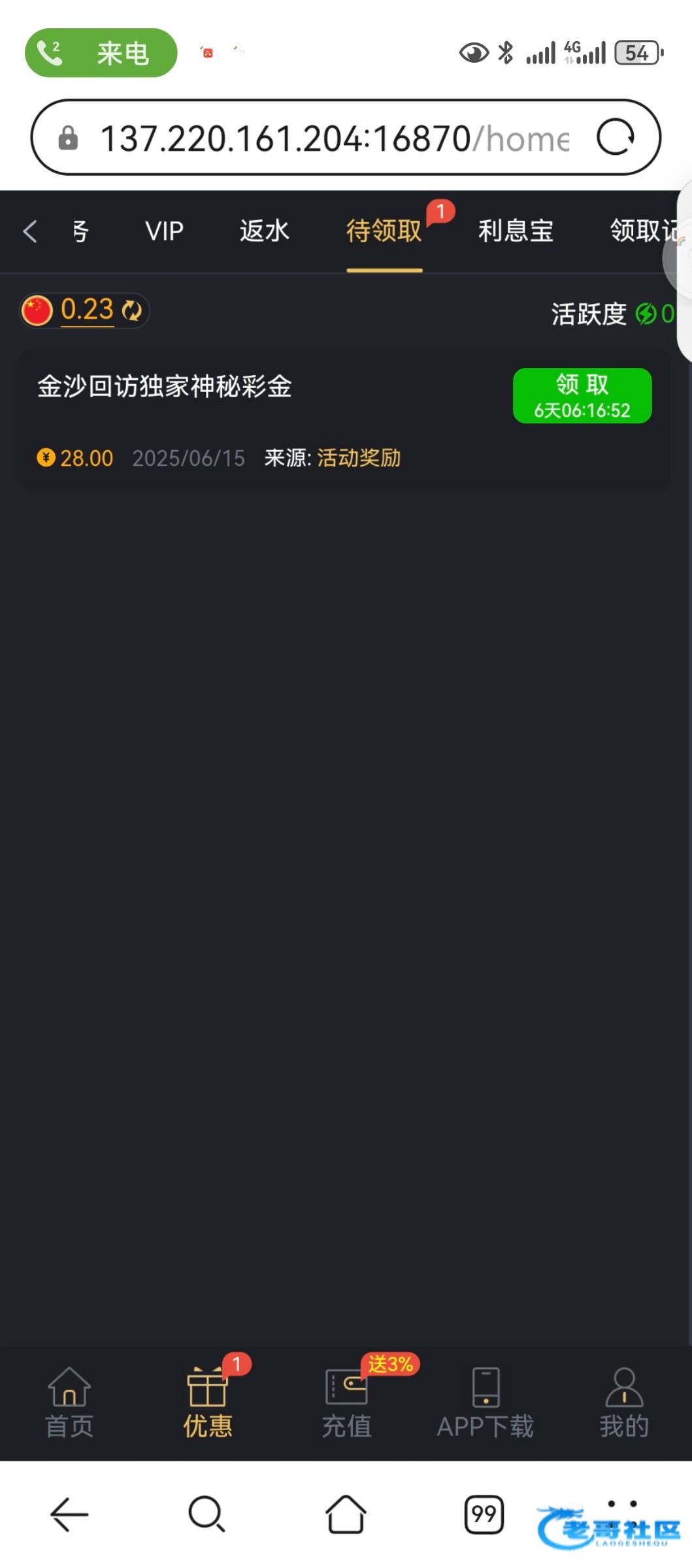The image size is (692, 1568).
Task: Refresh the 0.23 balance
Action: pyautogui.click(x=132, y=310)
